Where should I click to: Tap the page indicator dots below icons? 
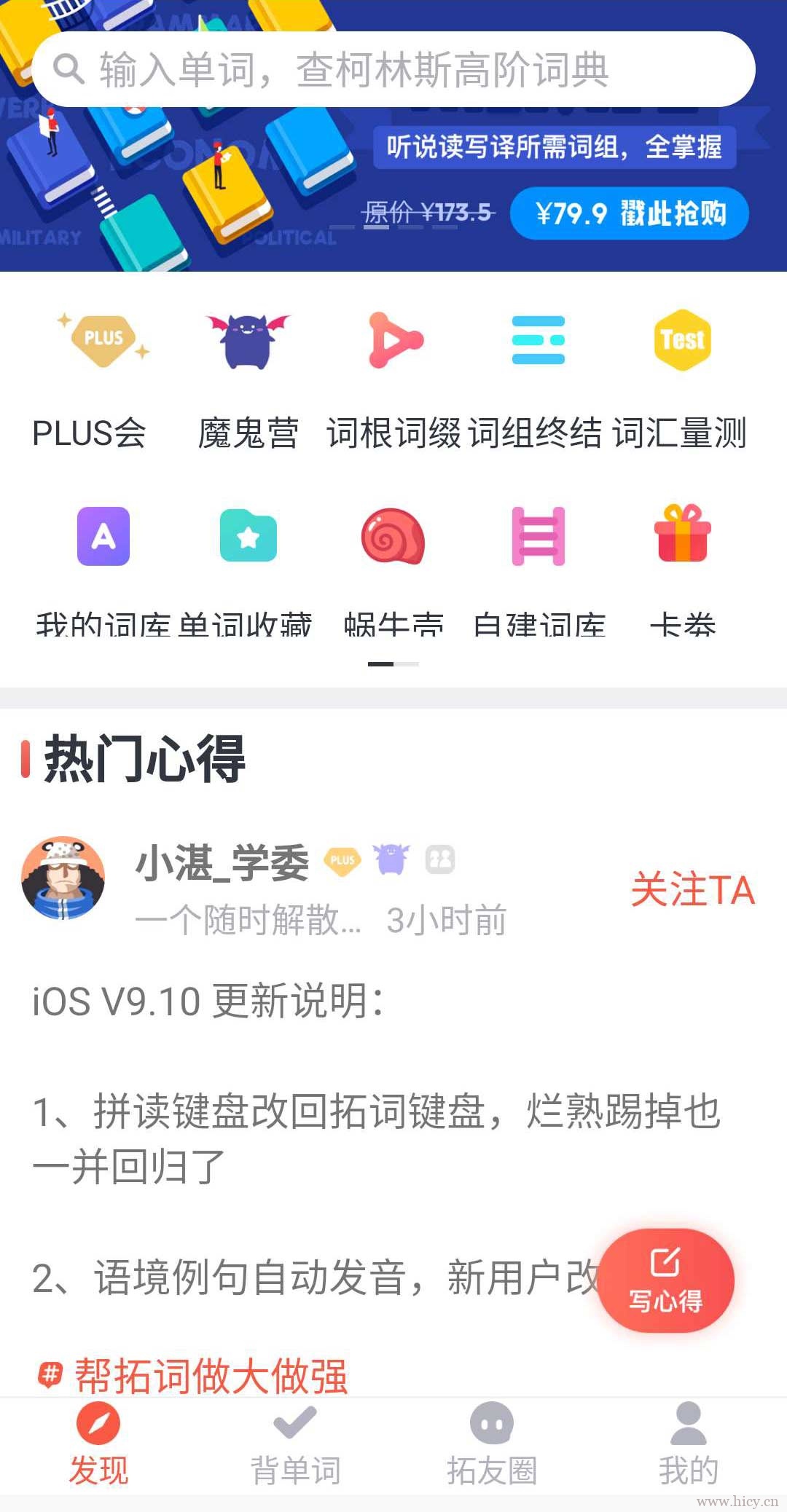pyautogui.click(x=393, y=664)
